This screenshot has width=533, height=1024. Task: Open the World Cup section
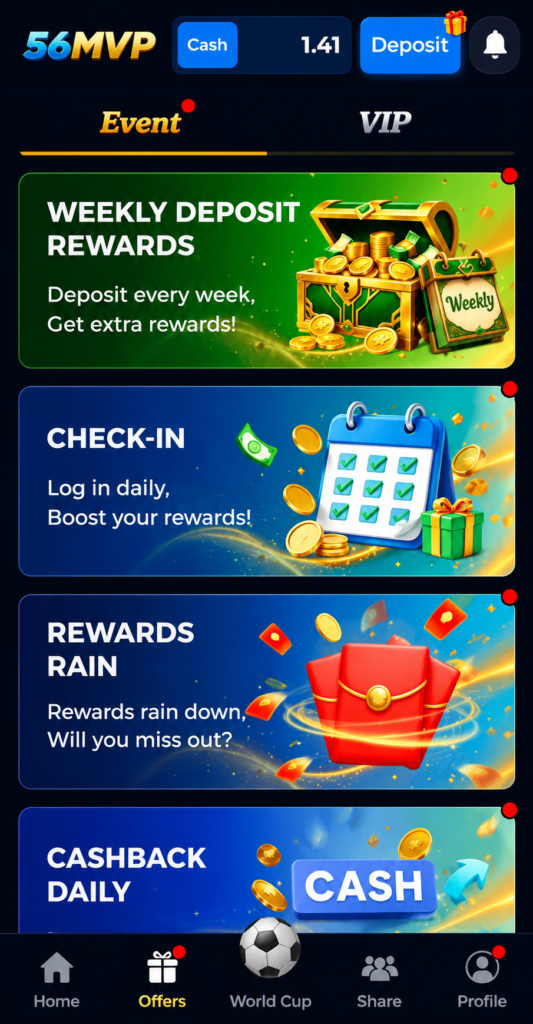270,967
